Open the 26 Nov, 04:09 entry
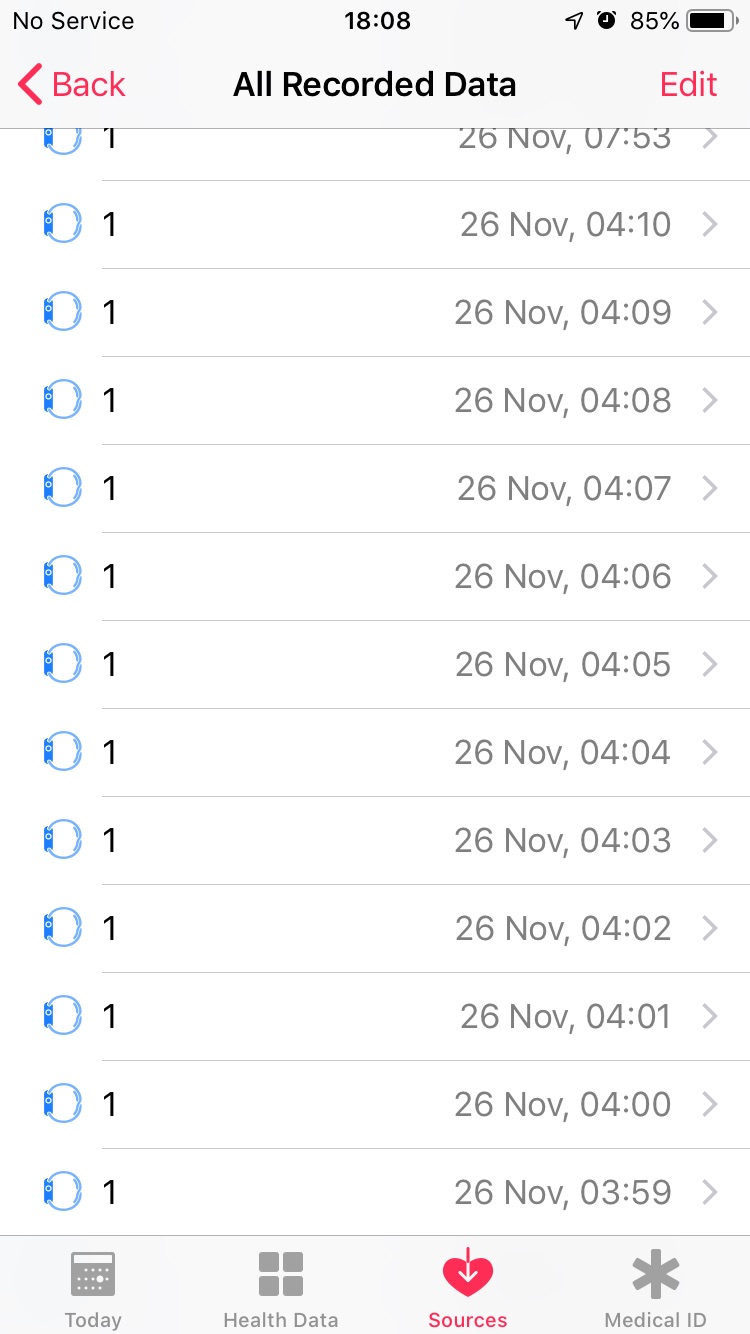The width and height of the screenshot is (750, 1334). (400, 313)
